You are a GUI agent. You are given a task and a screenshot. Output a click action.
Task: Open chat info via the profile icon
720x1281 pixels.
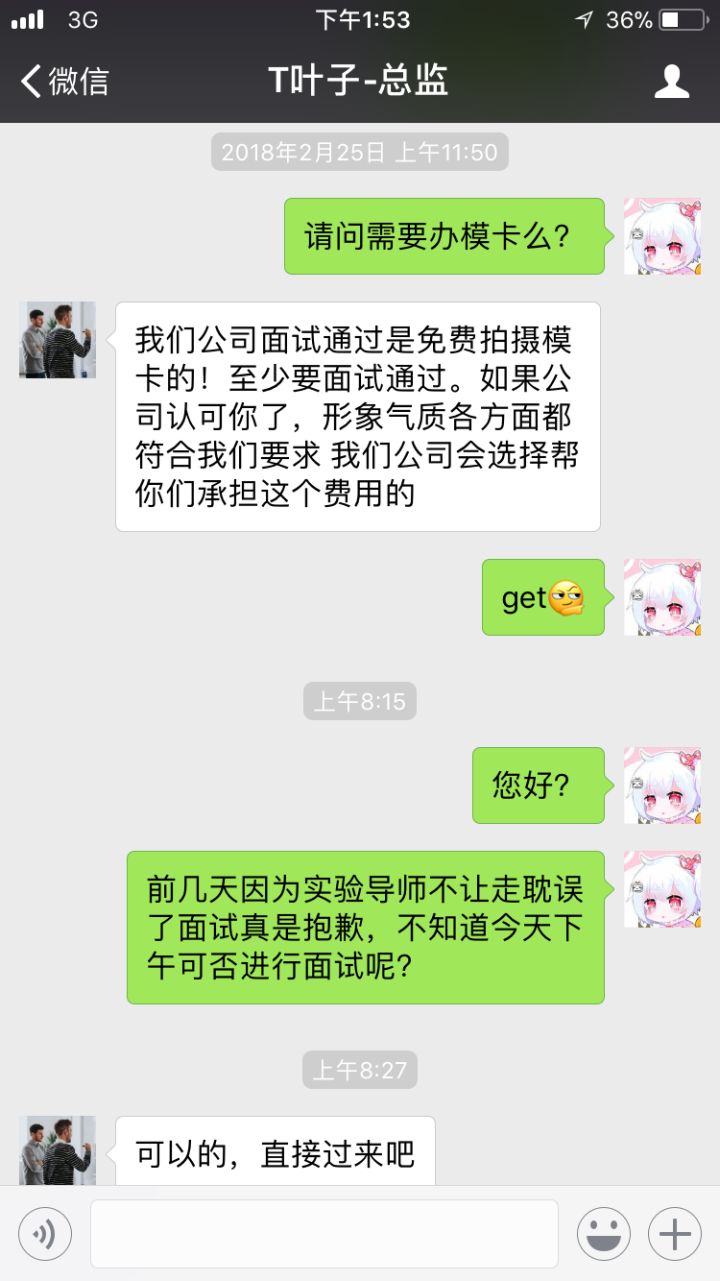pyautogui.click(x=672, y=81)
